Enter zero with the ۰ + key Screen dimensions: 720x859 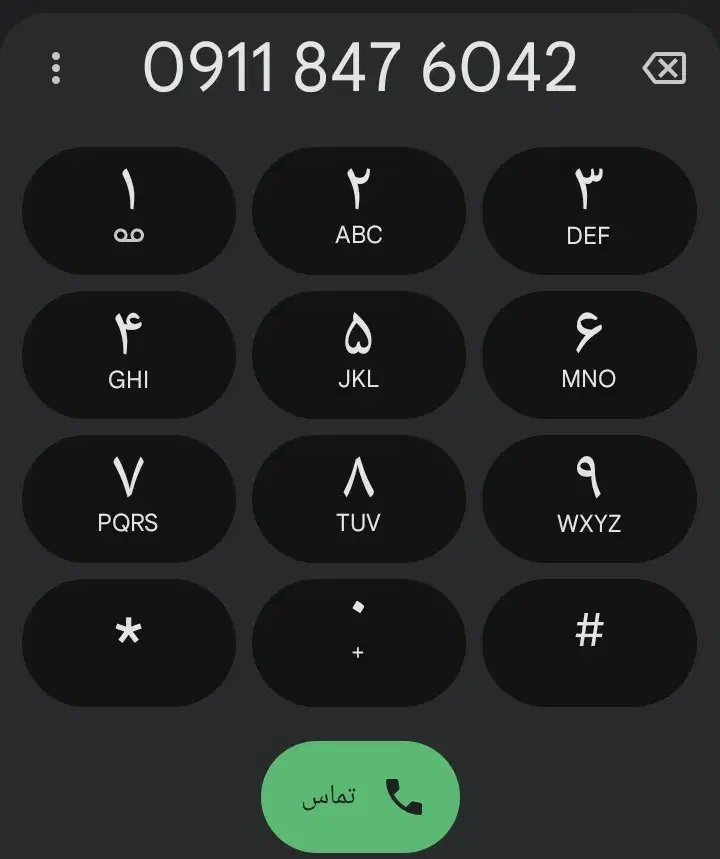[359, 642]
